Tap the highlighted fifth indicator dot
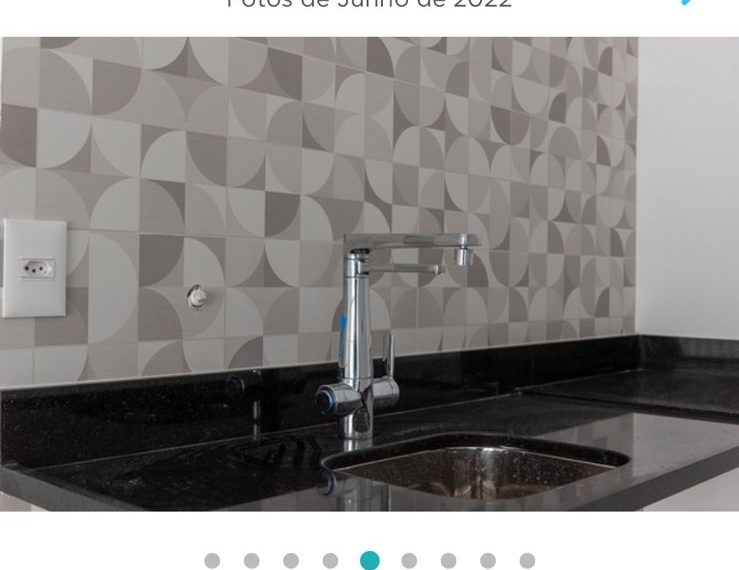Screen dimensions: 739x570 coord(370,561)
